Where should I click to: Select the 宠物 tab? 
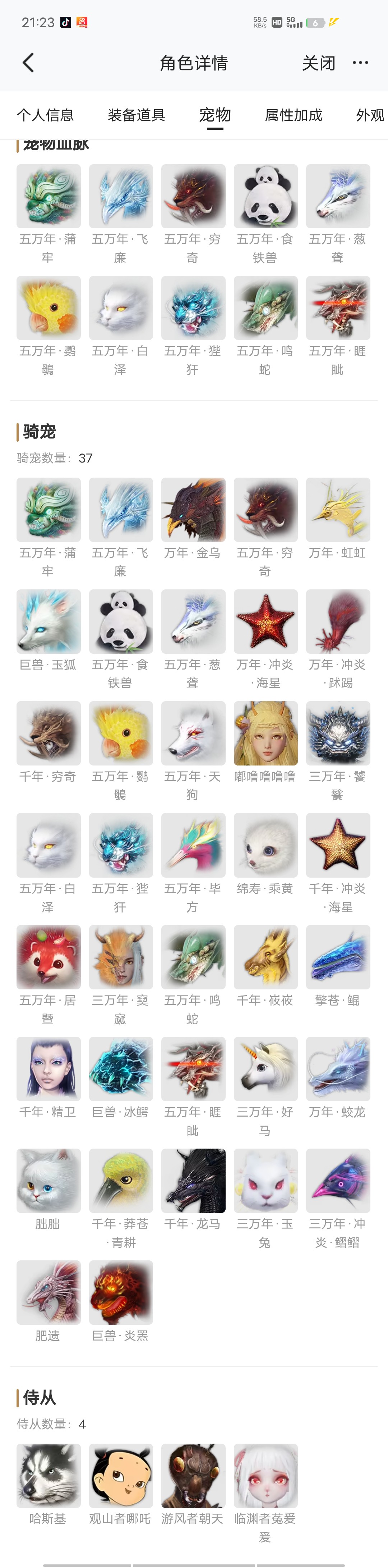(x=215, y=115)
